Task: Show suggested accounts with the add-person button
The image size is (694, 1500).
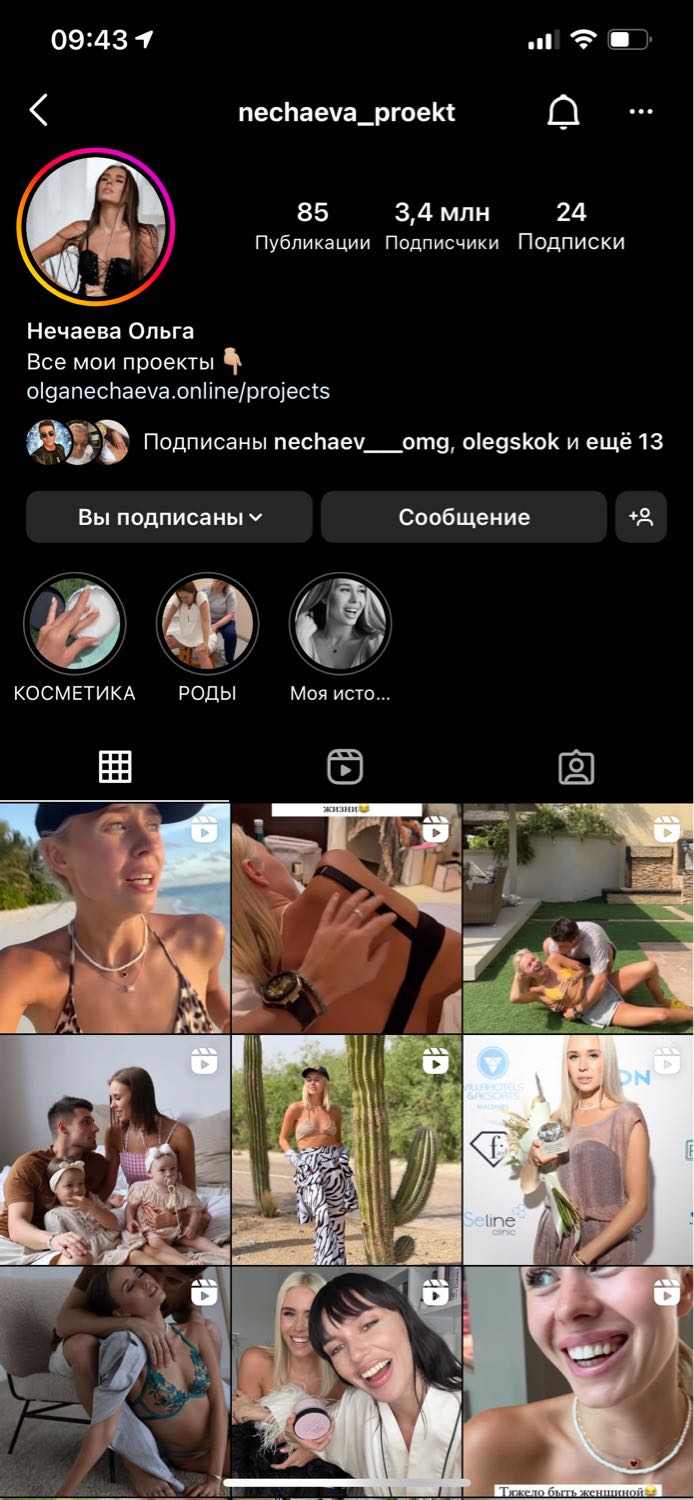Action: (x=641, y=517)
